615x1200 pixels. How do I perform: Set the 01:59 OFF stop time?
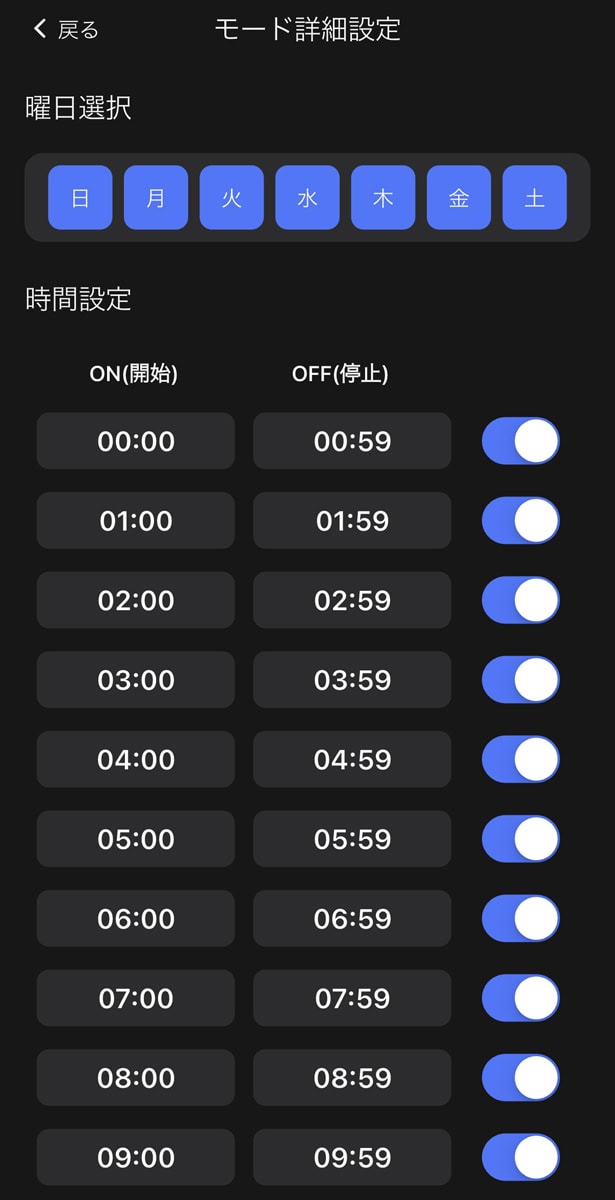pyautogui.click(x=352, y=520)
